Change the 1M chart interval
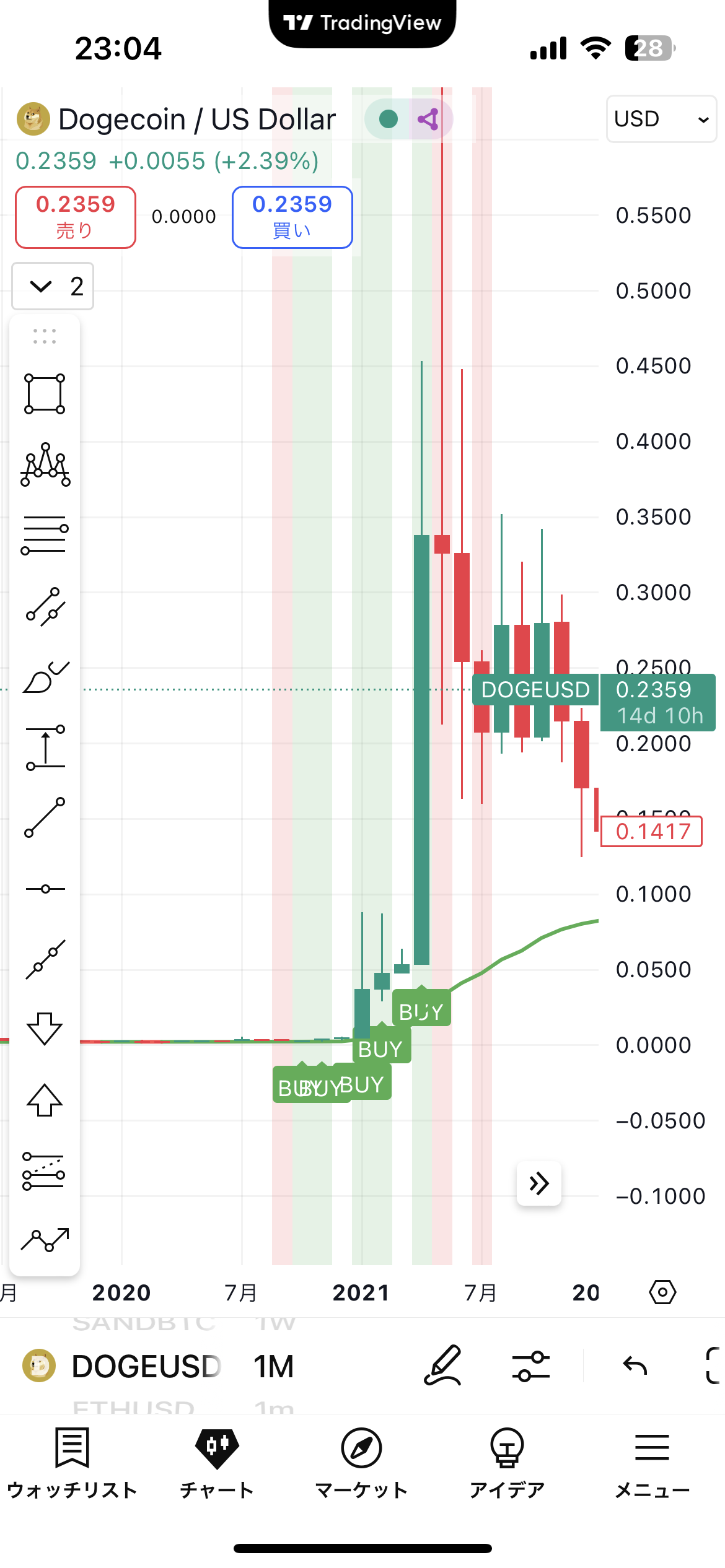 tap(273, 1366)
